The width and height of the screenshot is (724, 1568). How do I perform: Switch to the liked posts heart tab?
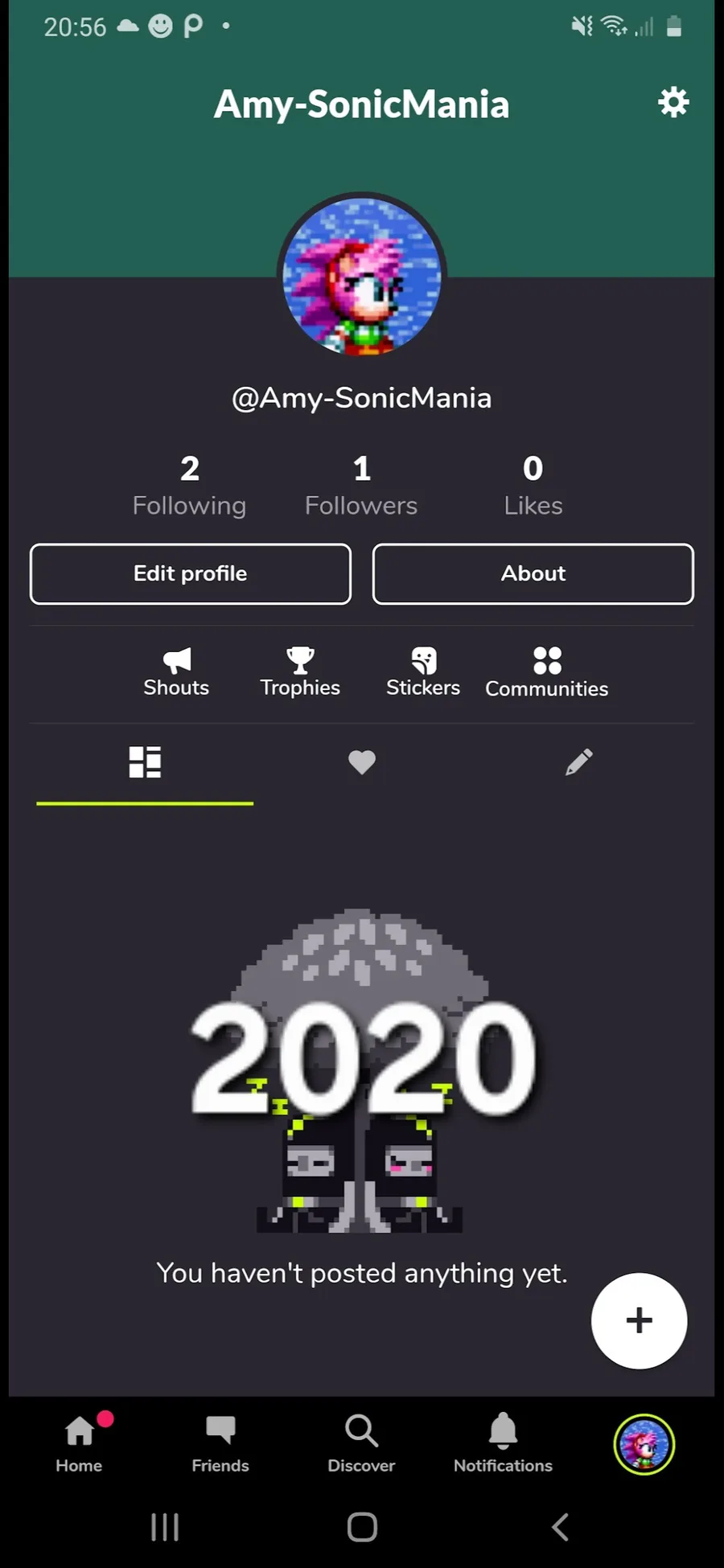(x=362, y=761)
